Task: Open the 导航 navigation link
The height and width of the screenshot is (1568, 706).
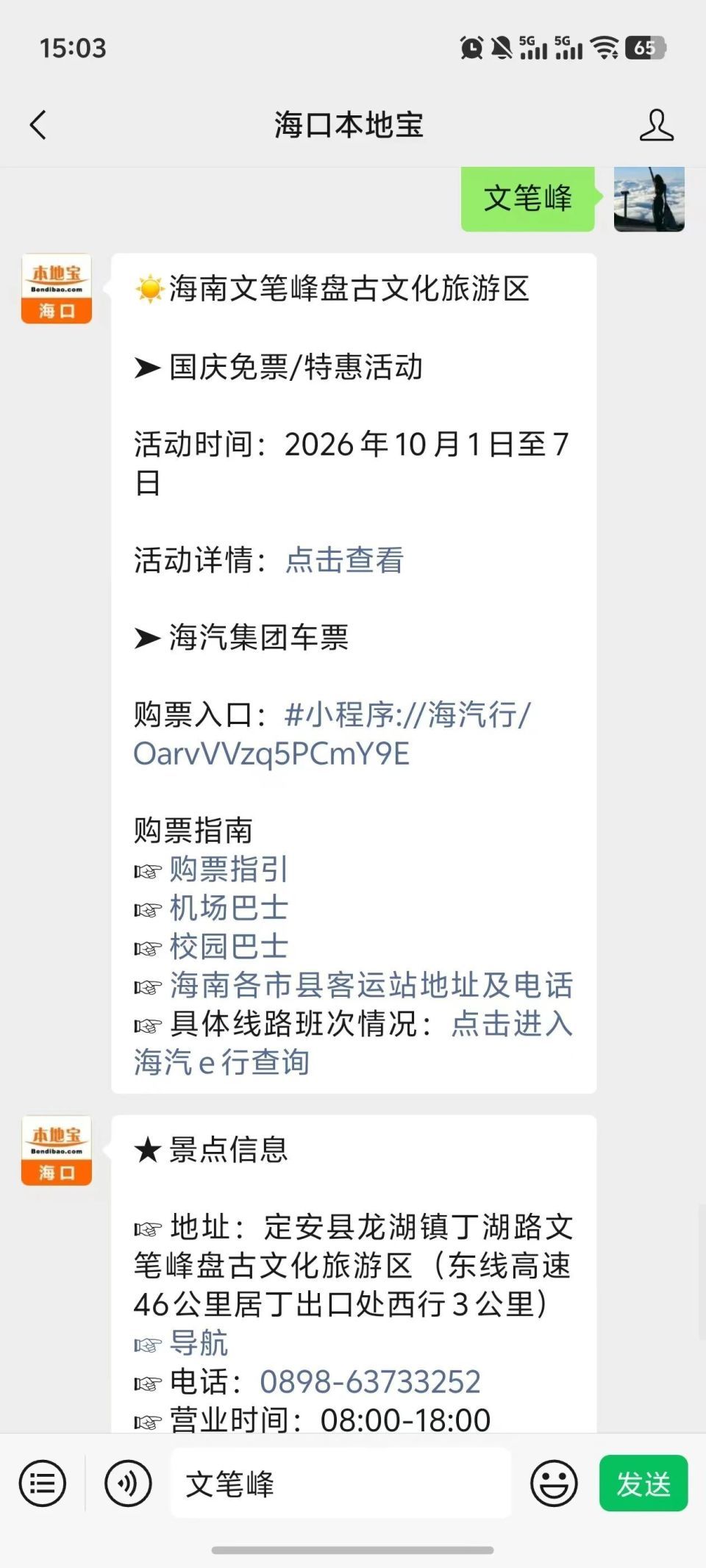Action: tap(199, 1343)
